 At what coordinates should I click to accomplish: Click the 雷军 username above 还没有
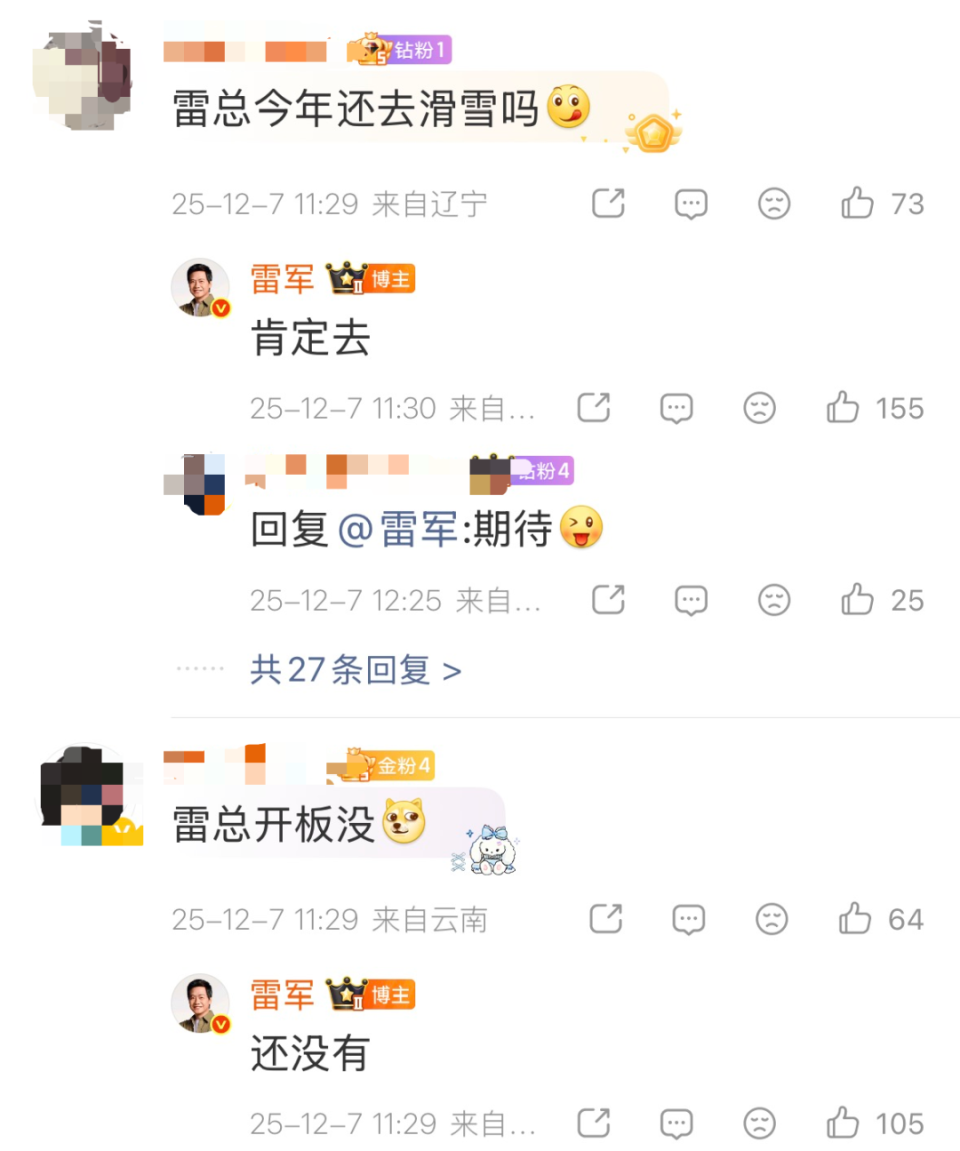pyautogui.click(x=281, y=993)
